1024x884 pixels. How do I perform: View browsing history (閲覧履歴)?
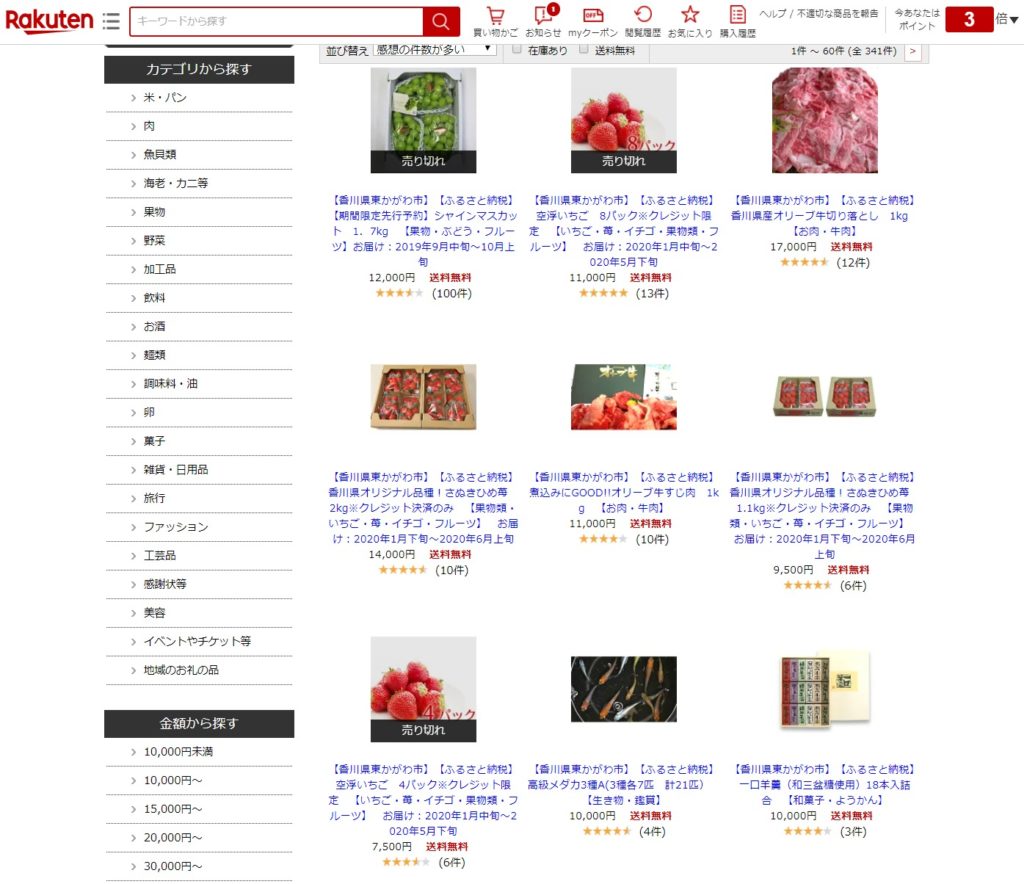point(643,21)
